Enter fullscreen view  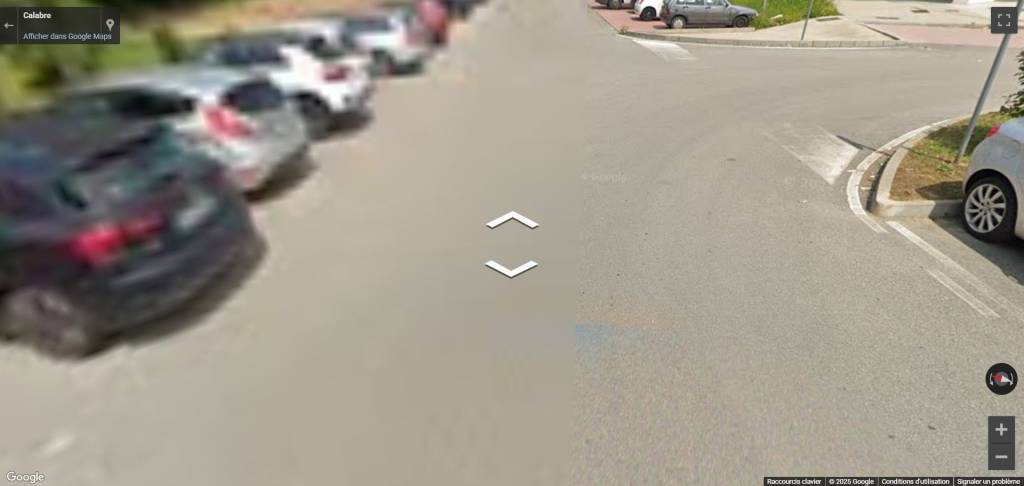click(1003, 20)
